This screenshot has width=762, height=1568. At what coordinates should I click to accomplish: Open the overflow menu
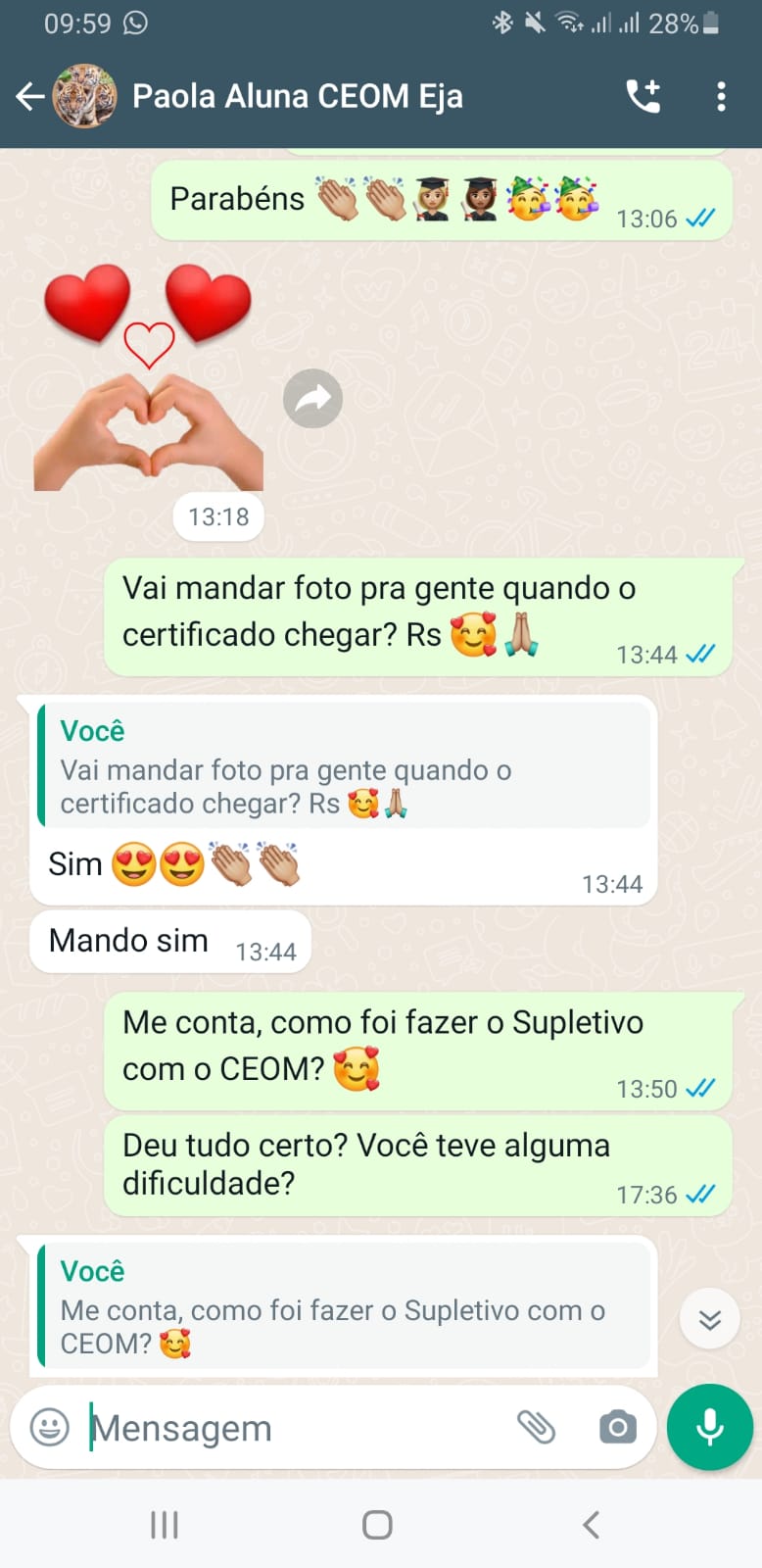coord(721,96)
